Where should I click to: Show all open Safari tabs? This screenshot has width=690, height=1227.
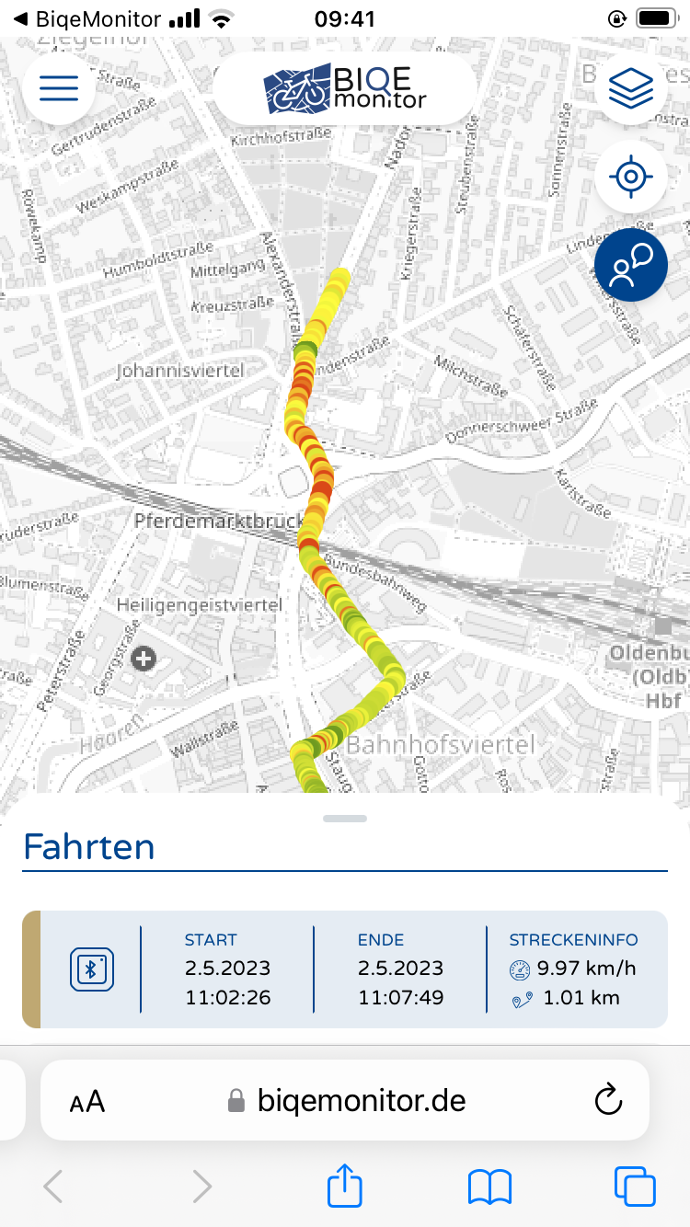pos(634,1187)
